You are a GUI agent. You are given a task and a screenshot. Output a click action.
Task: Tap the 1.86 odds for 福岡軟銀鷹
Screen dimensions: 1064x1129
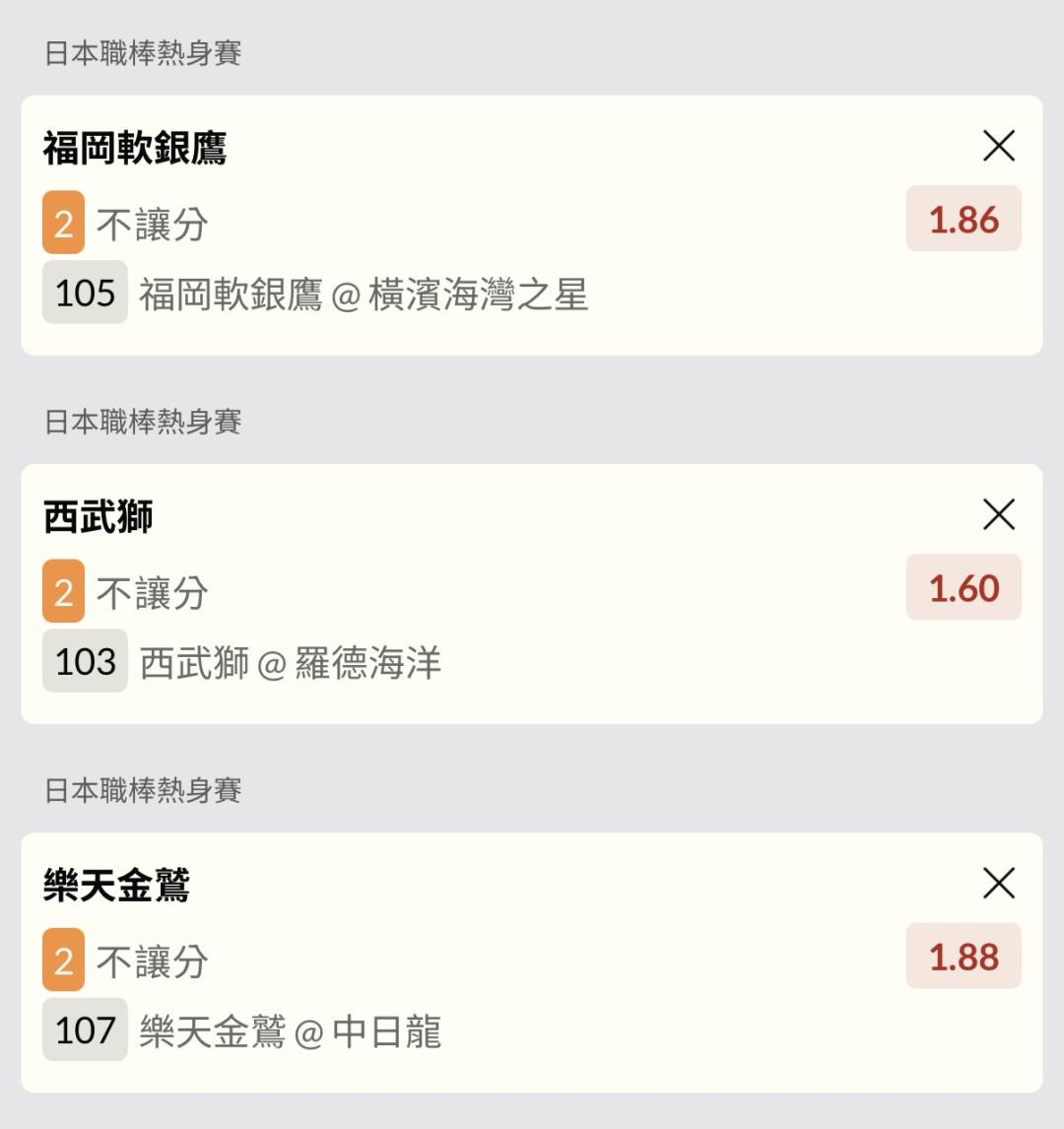coord(964,219)
